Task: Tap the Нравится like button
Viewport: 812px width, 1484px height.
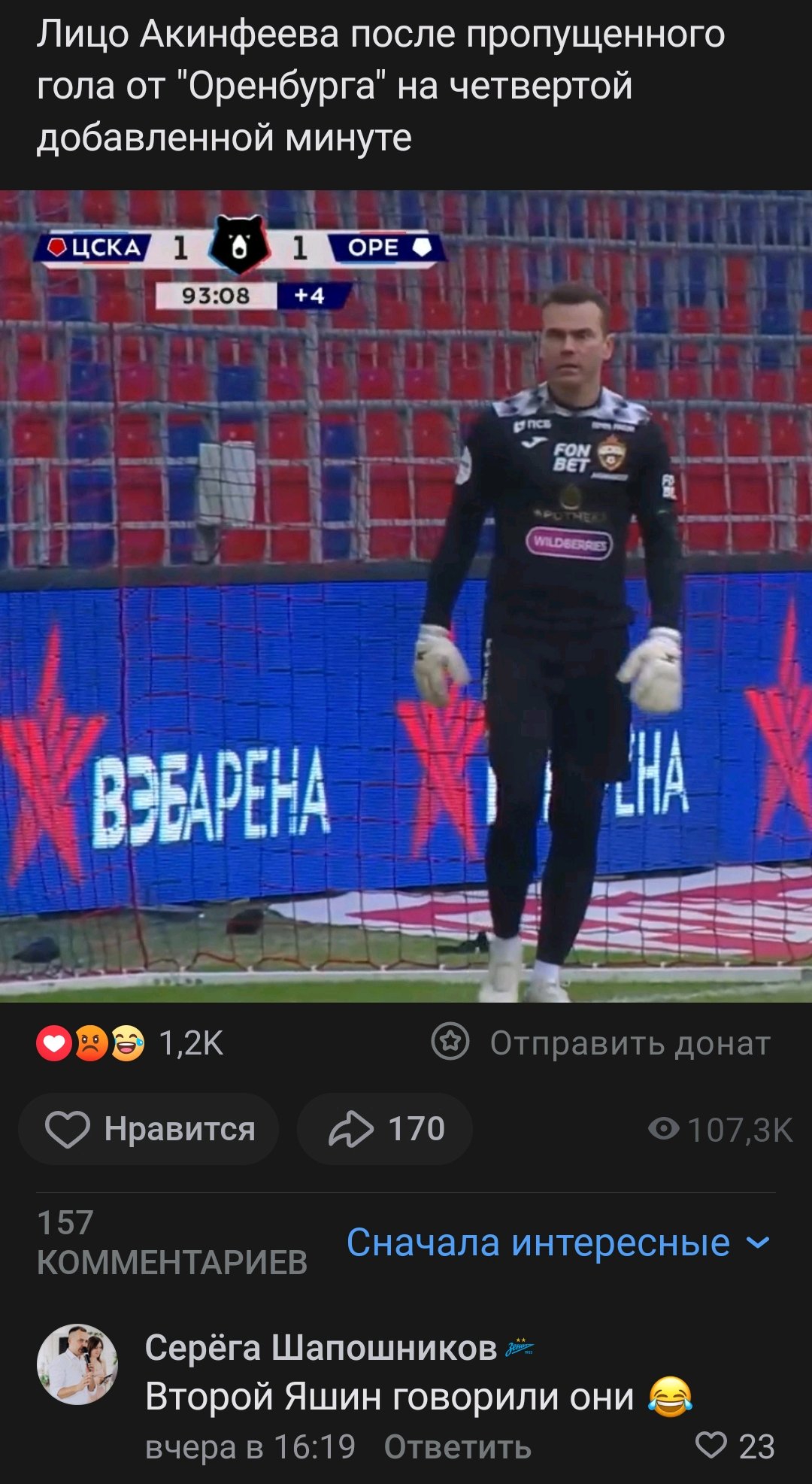Action: pyautogui.click(x=149, y=1129)
